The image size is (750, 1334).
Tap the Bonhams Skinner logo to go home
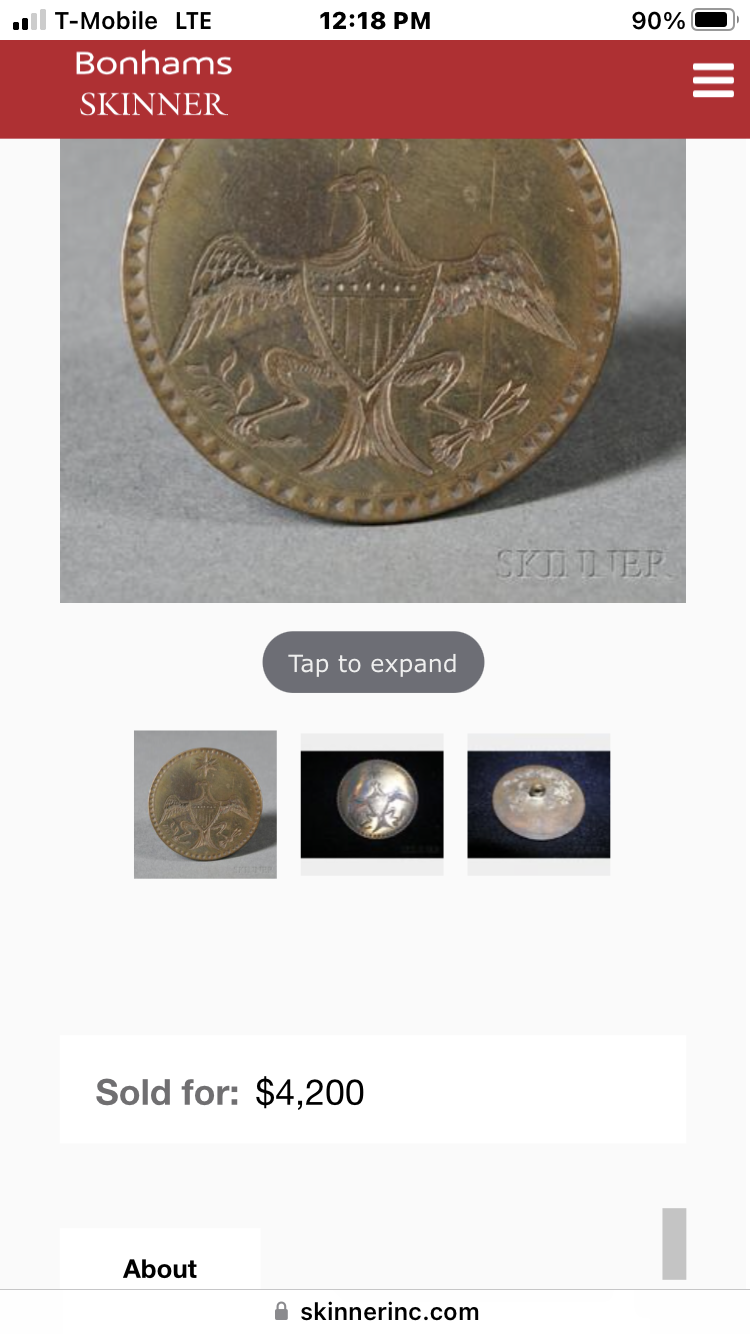pyautogui.click(x=153, y=83)
